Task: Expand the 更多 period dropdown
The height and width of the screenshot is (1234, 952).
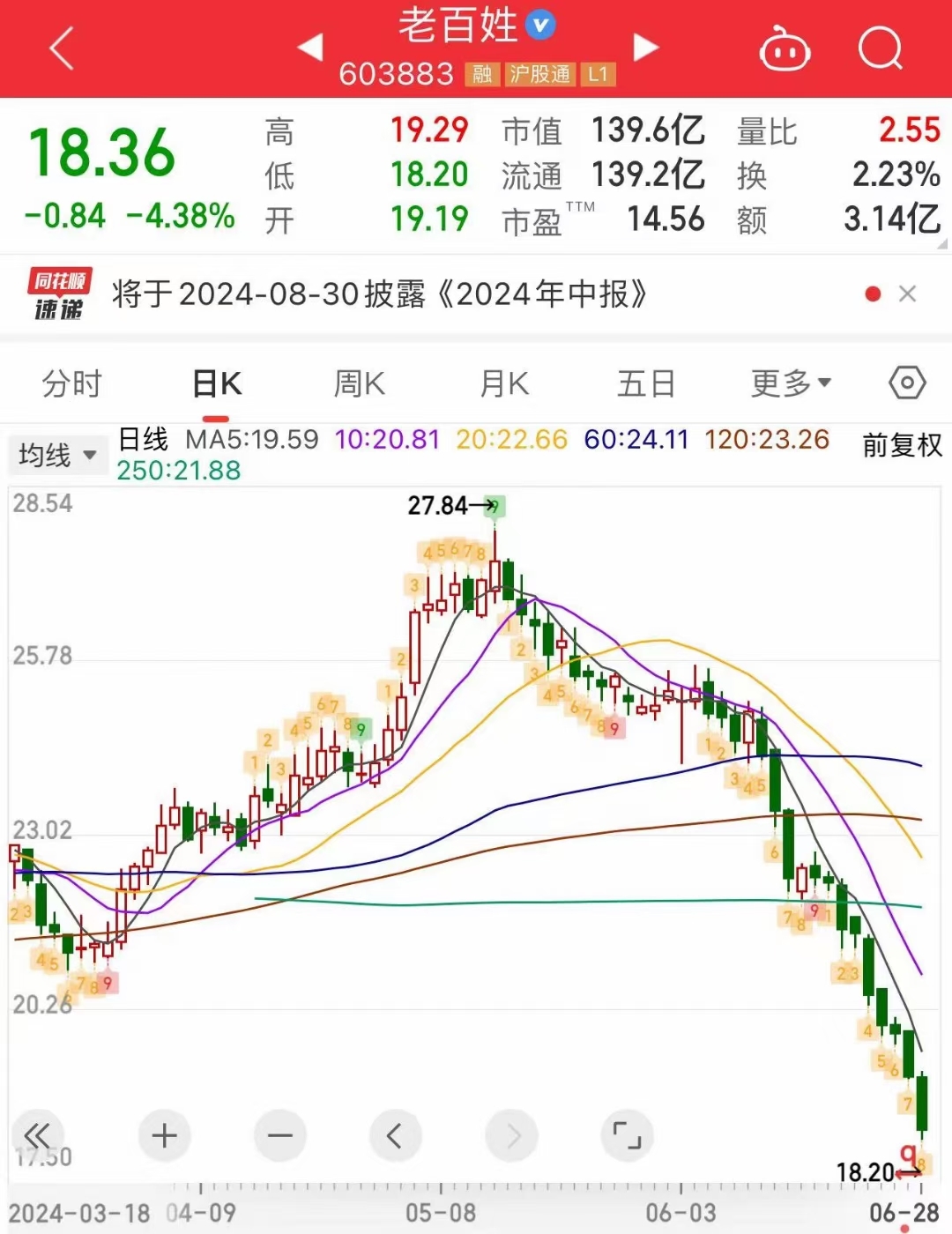Action: pos(791,384)
